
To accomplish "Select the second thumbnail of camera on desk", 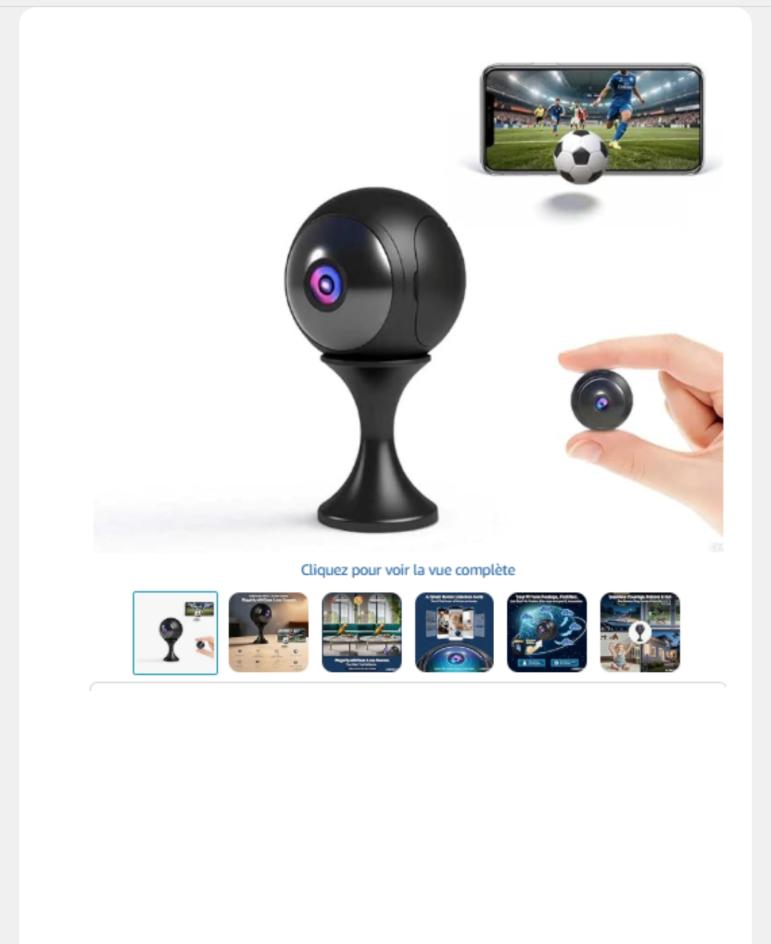I will (x=268, y=632).
